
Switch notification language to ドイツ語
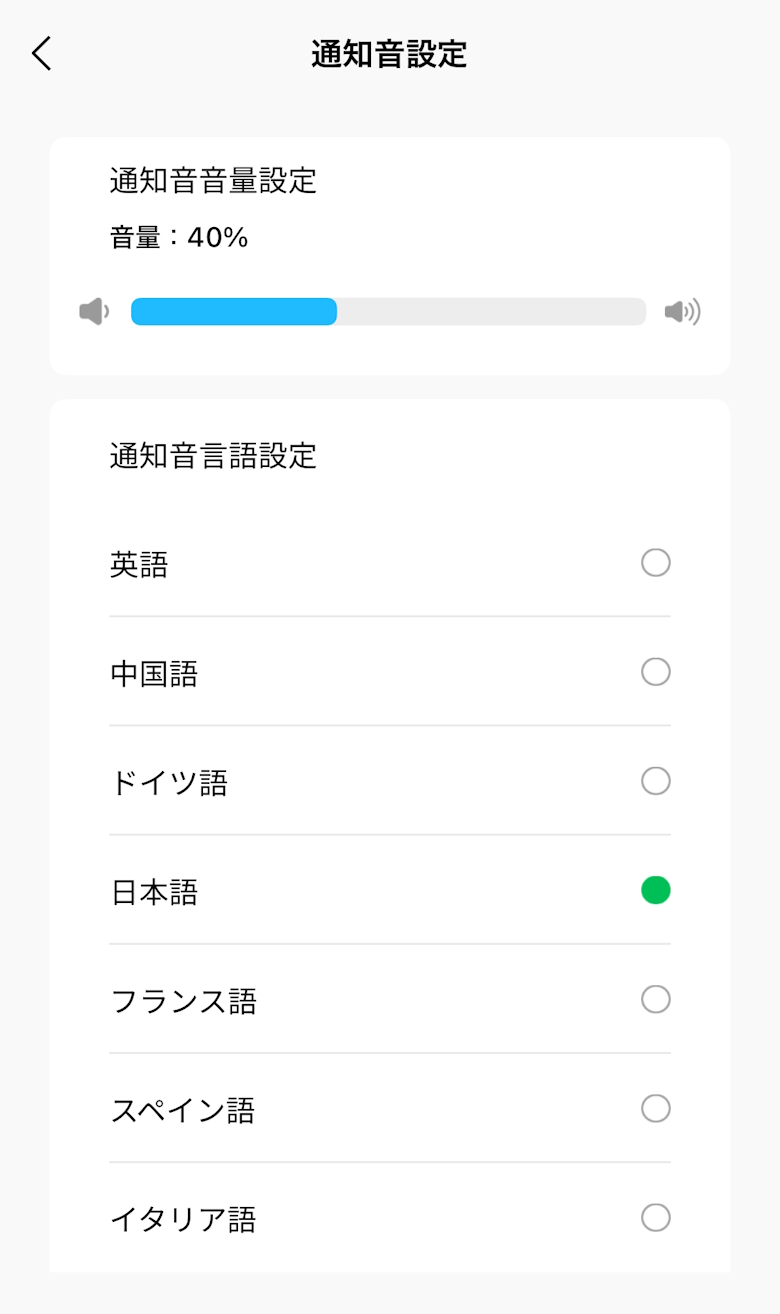tap(655, 781)
